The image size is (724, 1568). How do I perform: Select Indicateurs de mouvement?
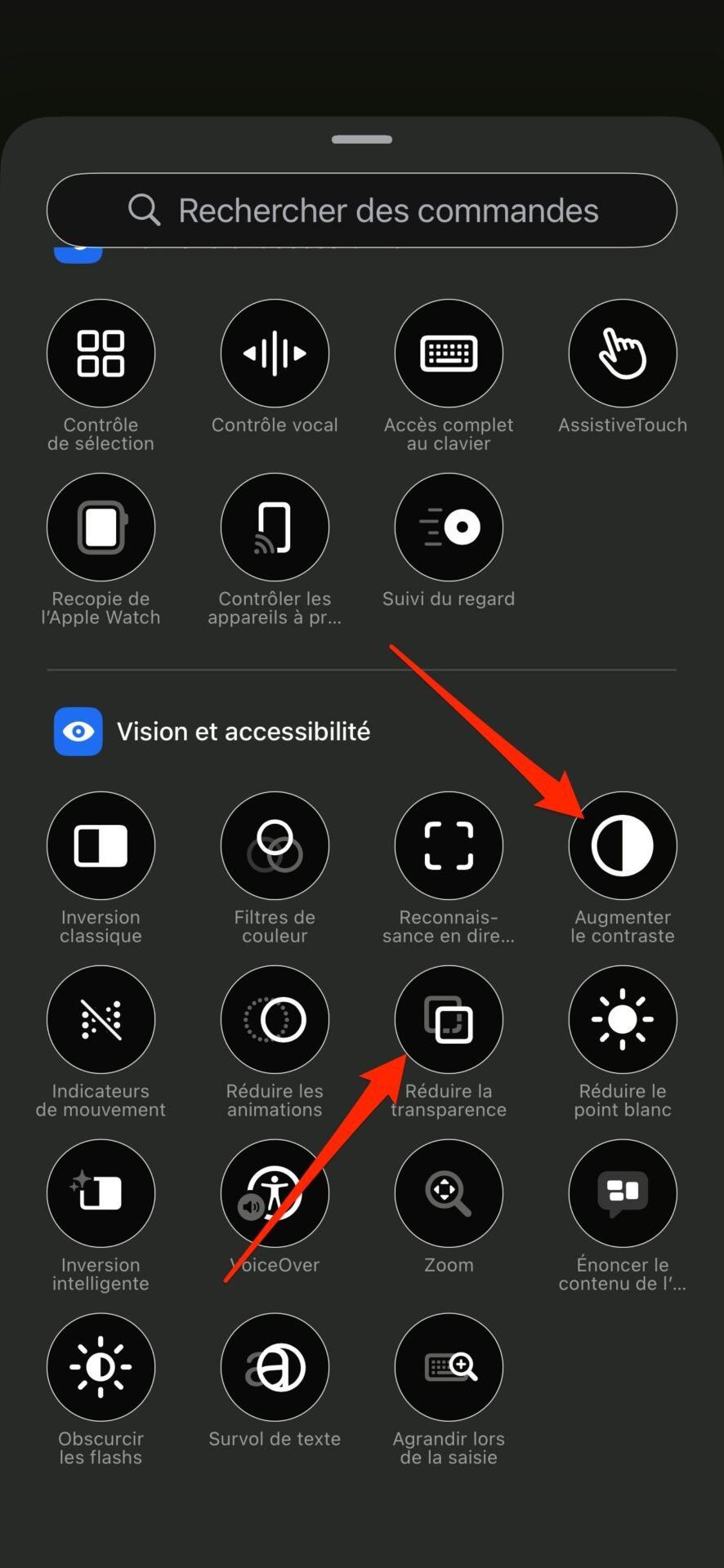click(x=101, y=1020)
